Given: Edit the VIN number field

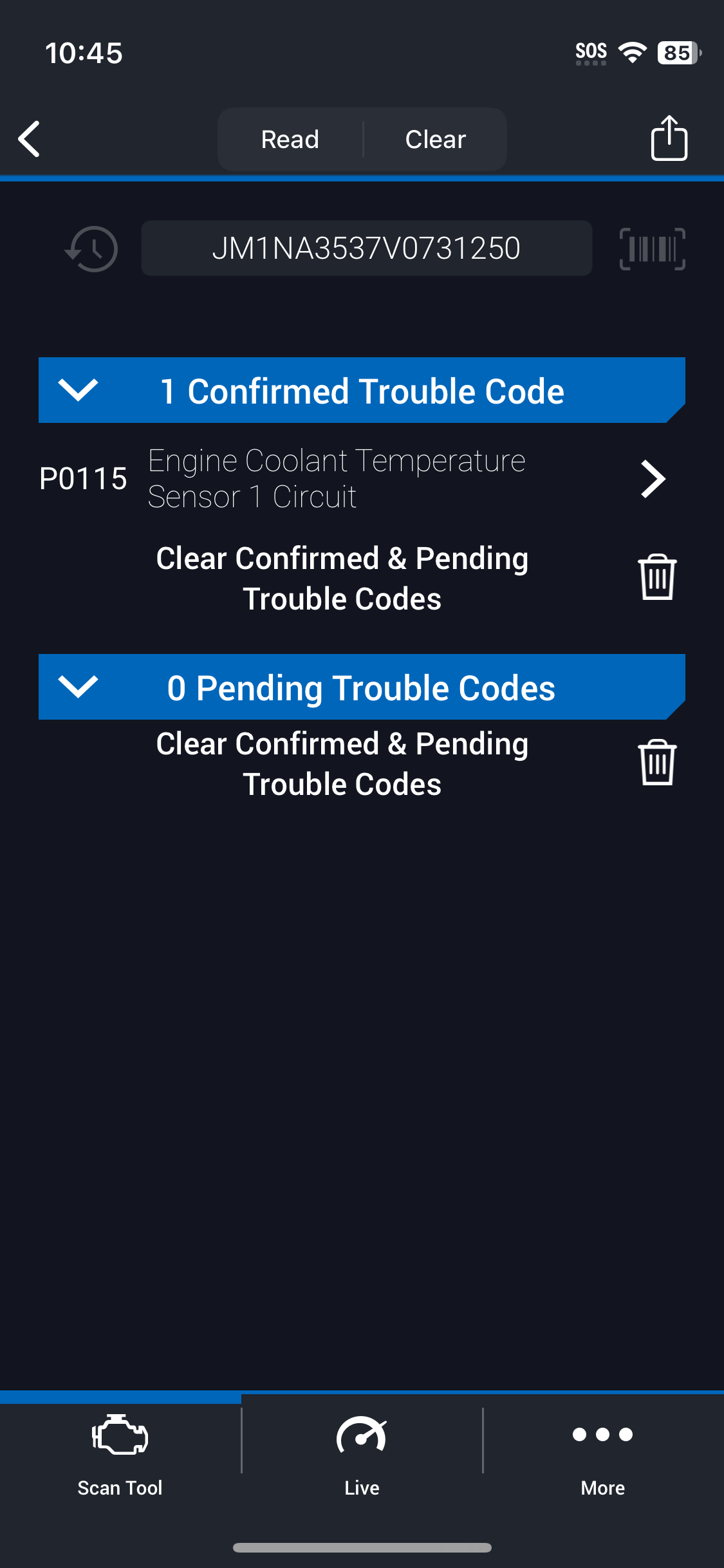Looking at the screenshot, I should pos(366,248).
